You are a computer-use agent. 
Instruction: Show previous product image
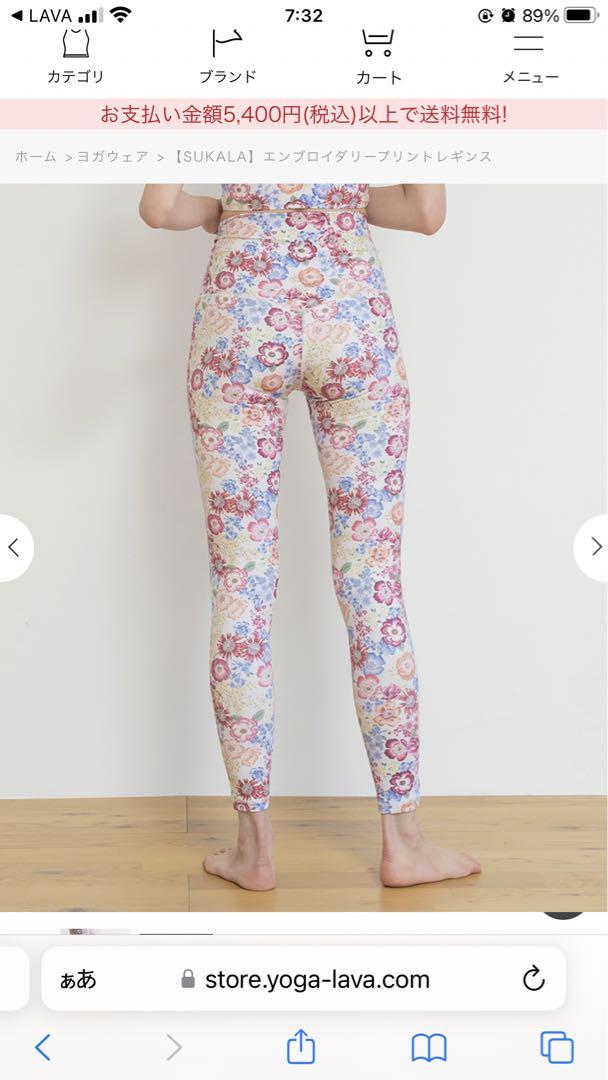(14, 547)
